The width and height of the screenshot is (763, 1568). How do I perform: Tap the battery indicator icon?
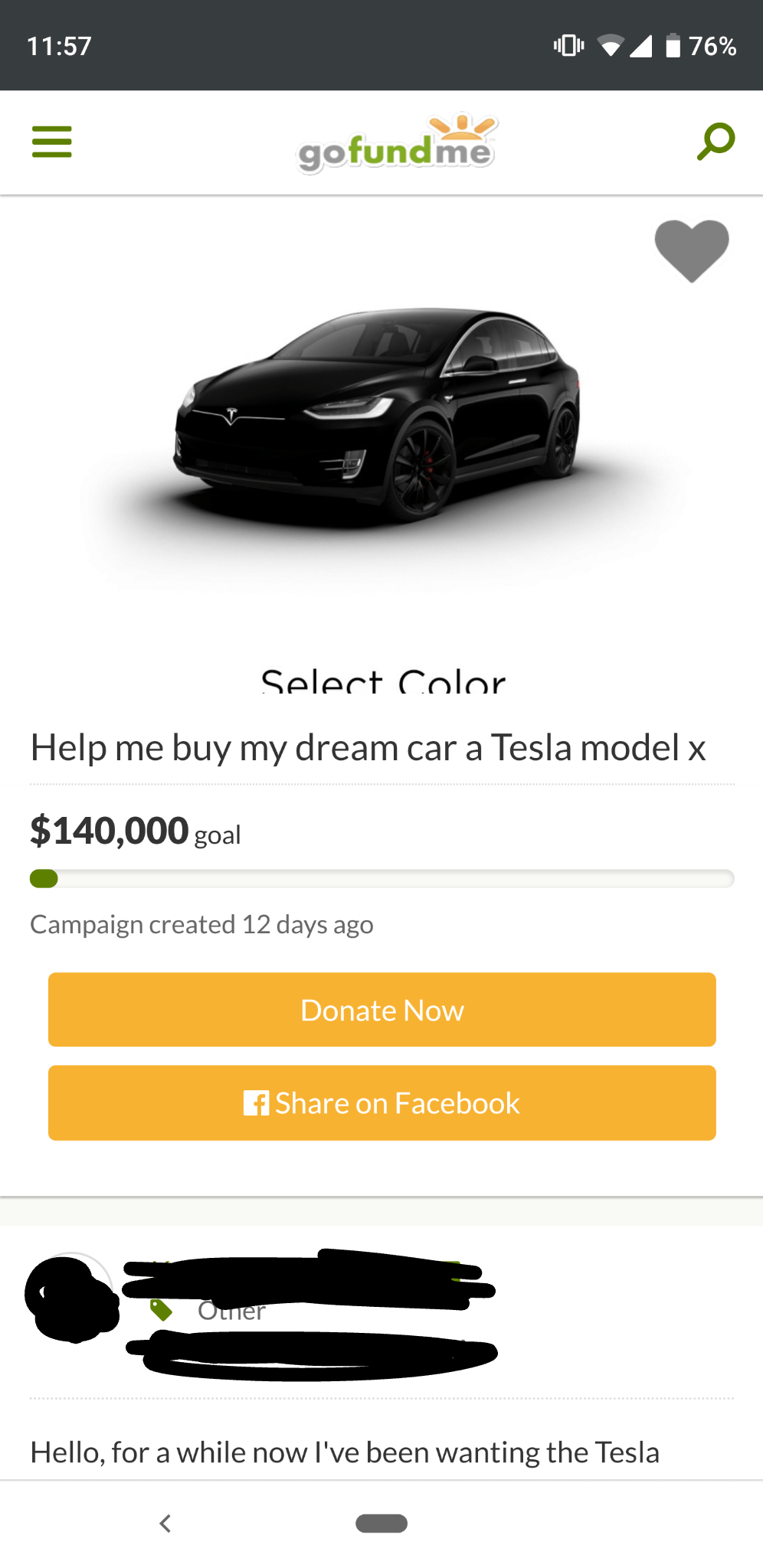[x=674, y=45]
